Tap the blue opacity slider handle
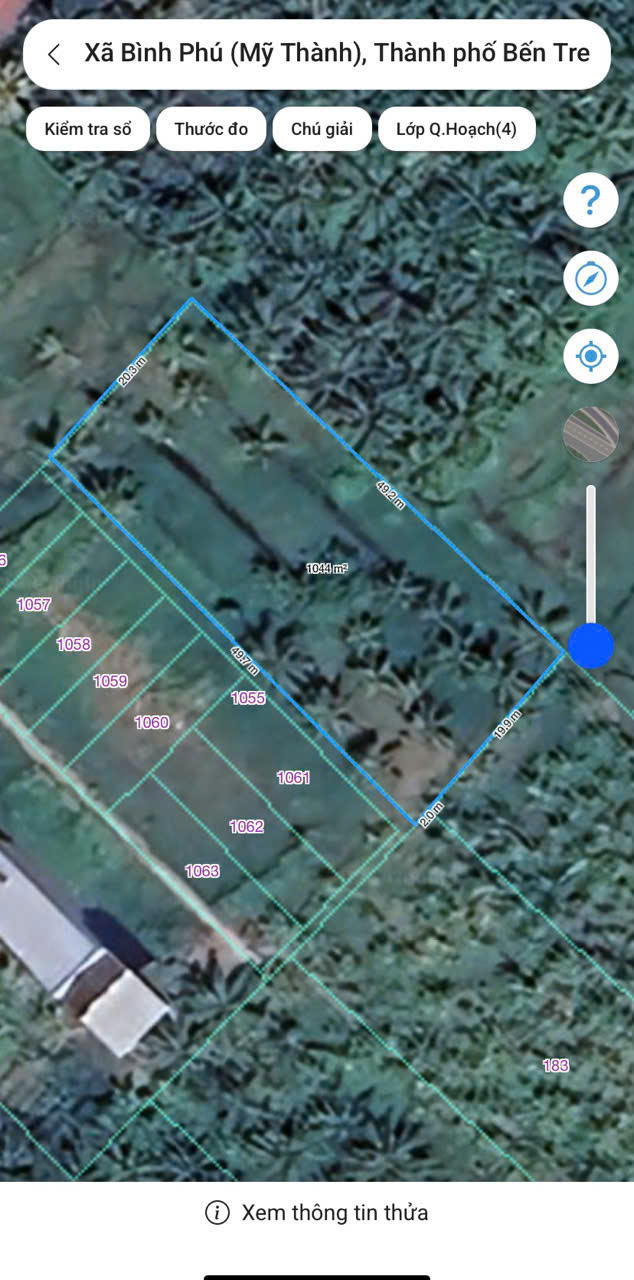This screenshot has width=634, height=1280. [591, 646]
